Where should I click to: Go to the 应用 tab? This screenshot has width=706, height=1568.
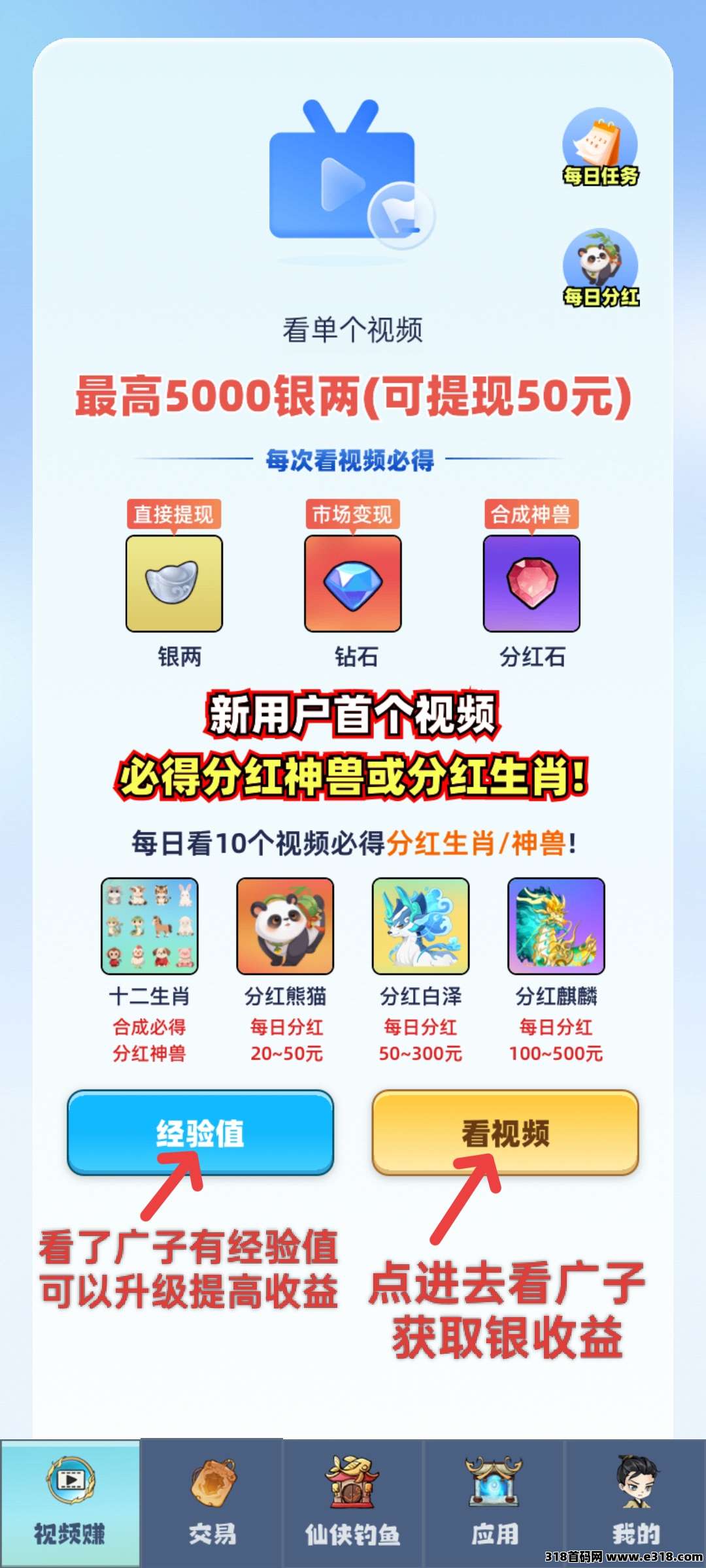pos(494,1503)
